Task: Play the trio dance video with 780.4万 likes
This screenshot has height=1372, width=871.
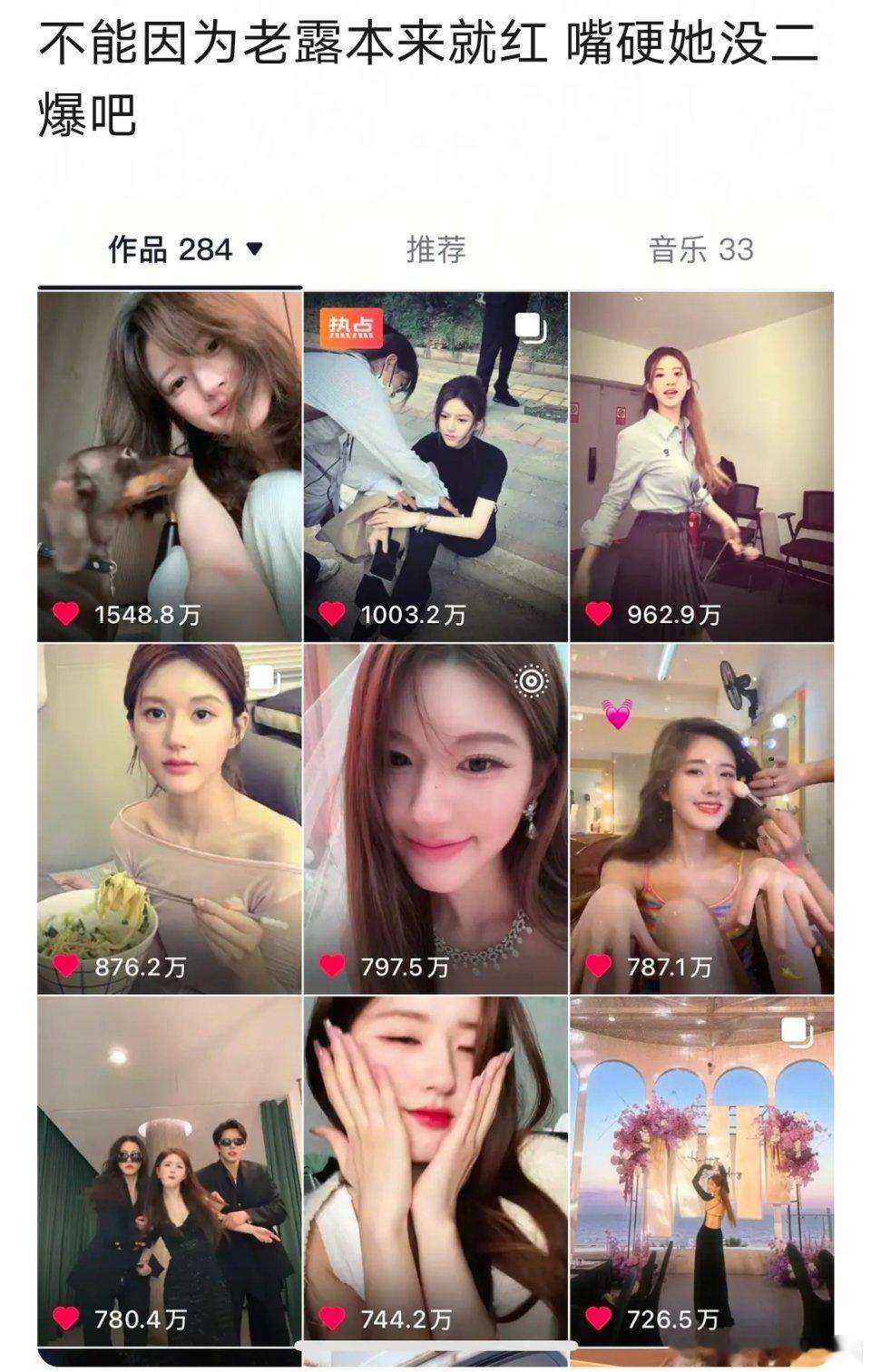Action: [x=170, y=1172]
